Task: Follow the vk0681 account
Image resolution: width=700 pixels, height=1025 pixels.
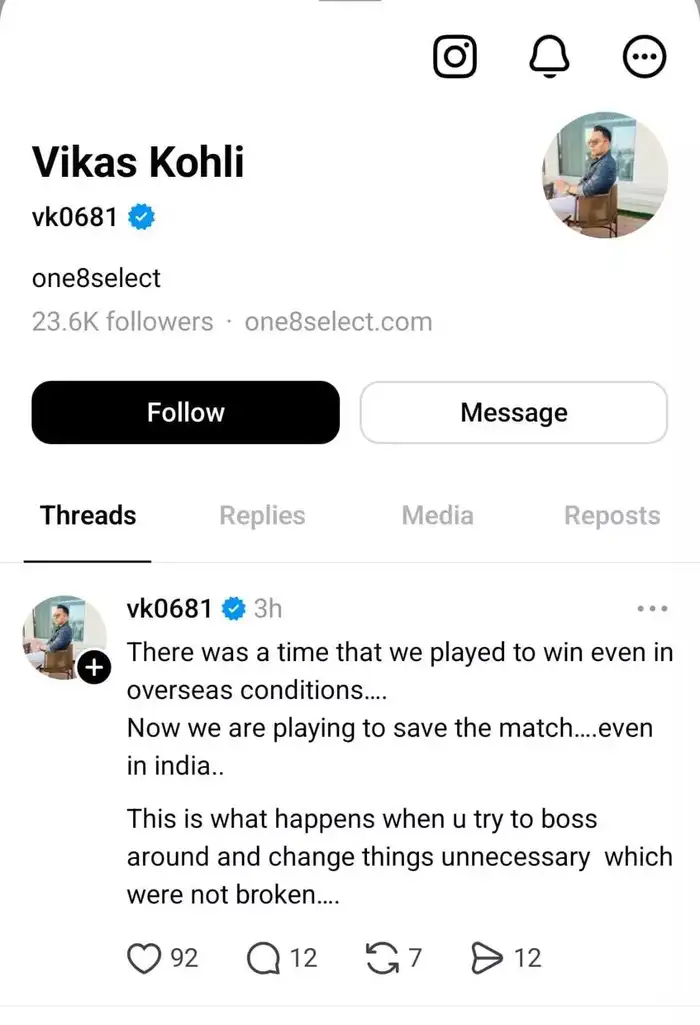Action: [185, 412]
